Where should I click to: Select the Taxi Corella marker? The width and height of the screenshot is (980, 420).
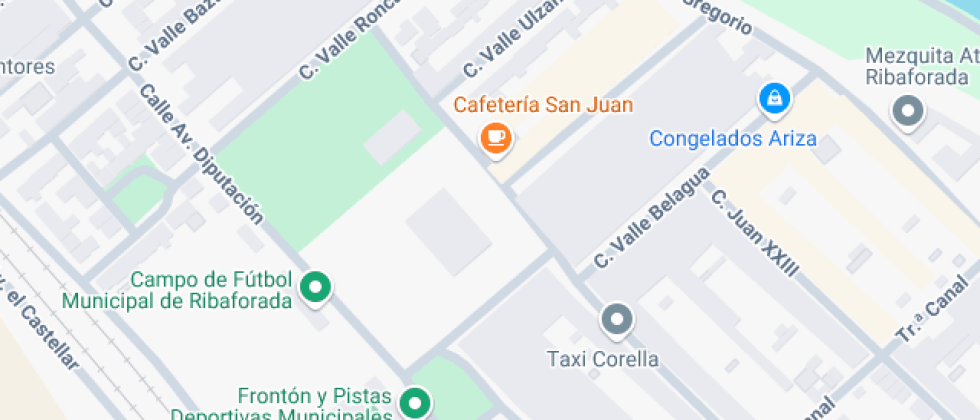pos(616,320)
